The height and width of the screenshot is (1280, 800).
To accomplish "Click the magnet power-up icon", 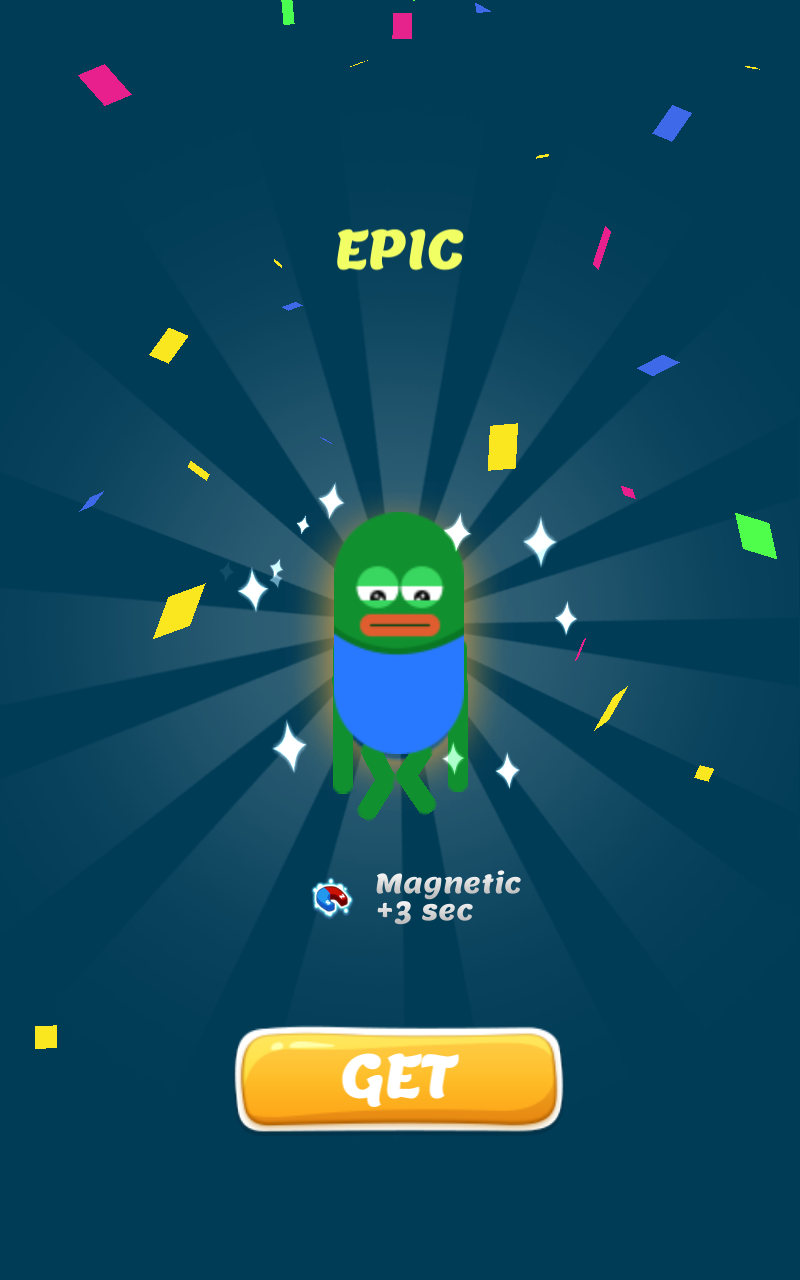I will click(330, 897).
